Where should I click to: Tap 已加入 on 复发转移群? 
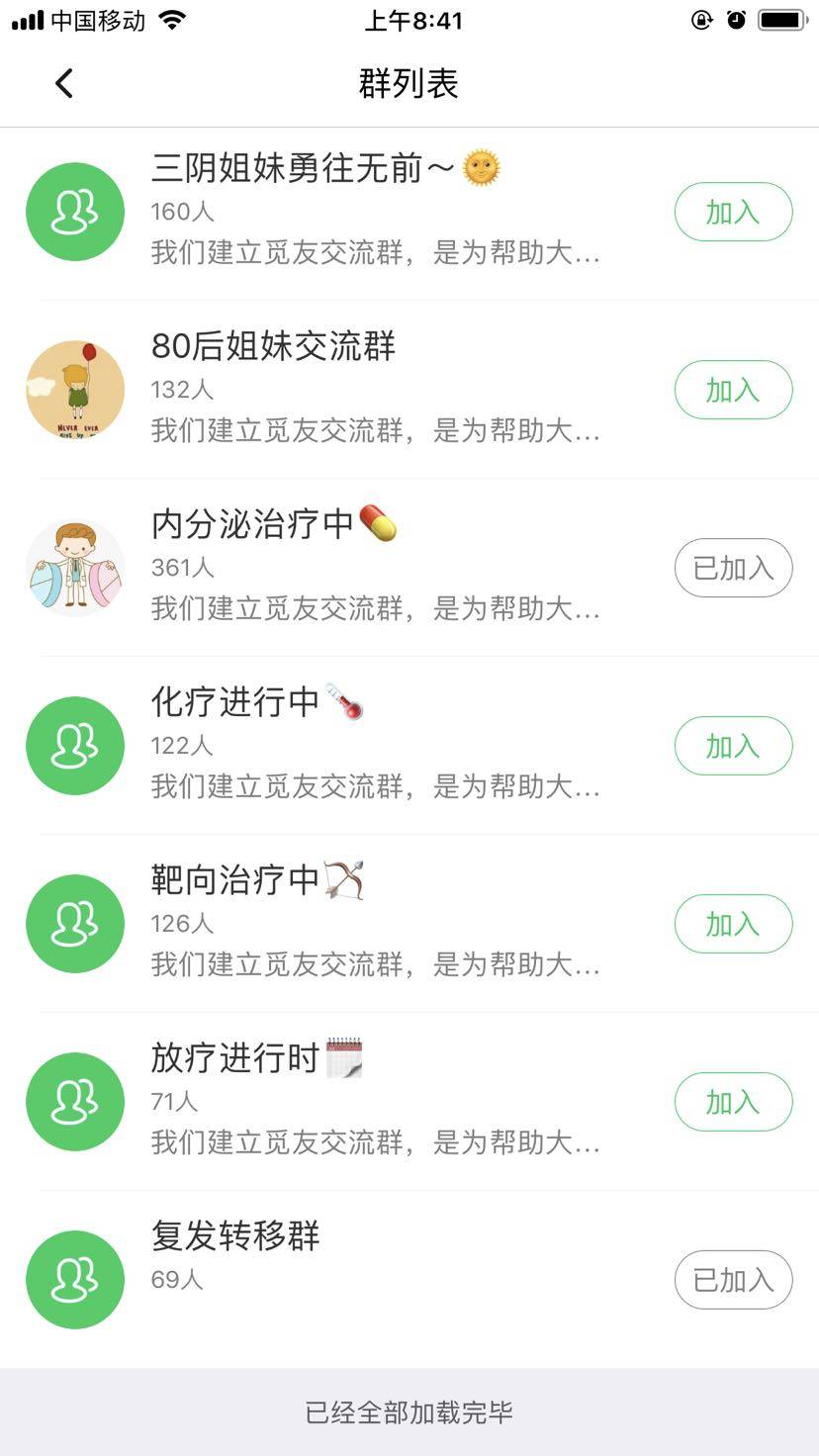[733, 1280]
